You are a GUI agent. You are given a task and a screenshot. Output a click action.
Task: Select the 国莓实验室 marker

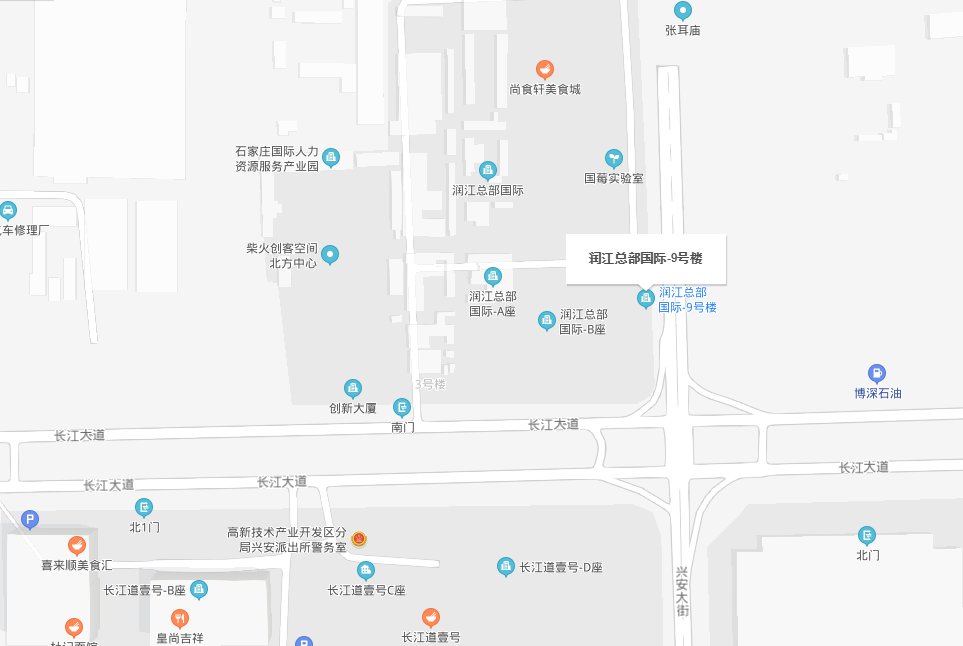click(x=614, y=159)
